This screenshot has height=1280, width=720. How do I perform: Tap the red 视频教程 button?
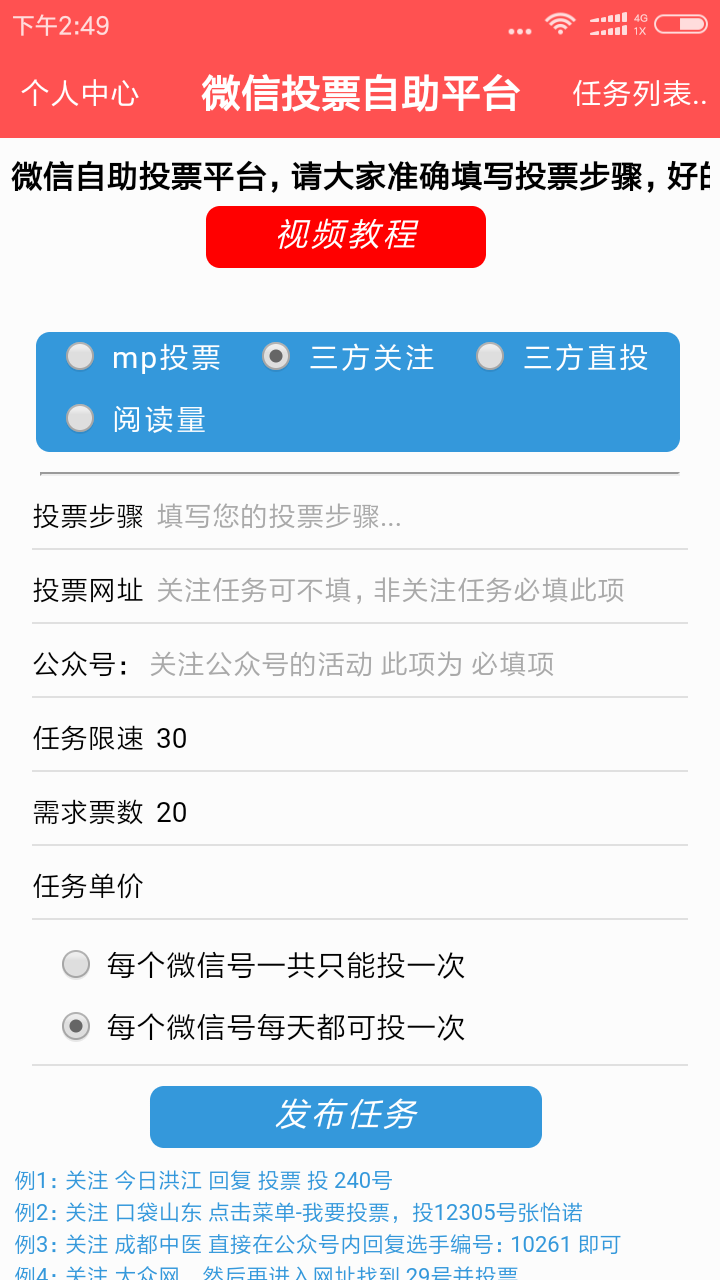click(346, 237)
